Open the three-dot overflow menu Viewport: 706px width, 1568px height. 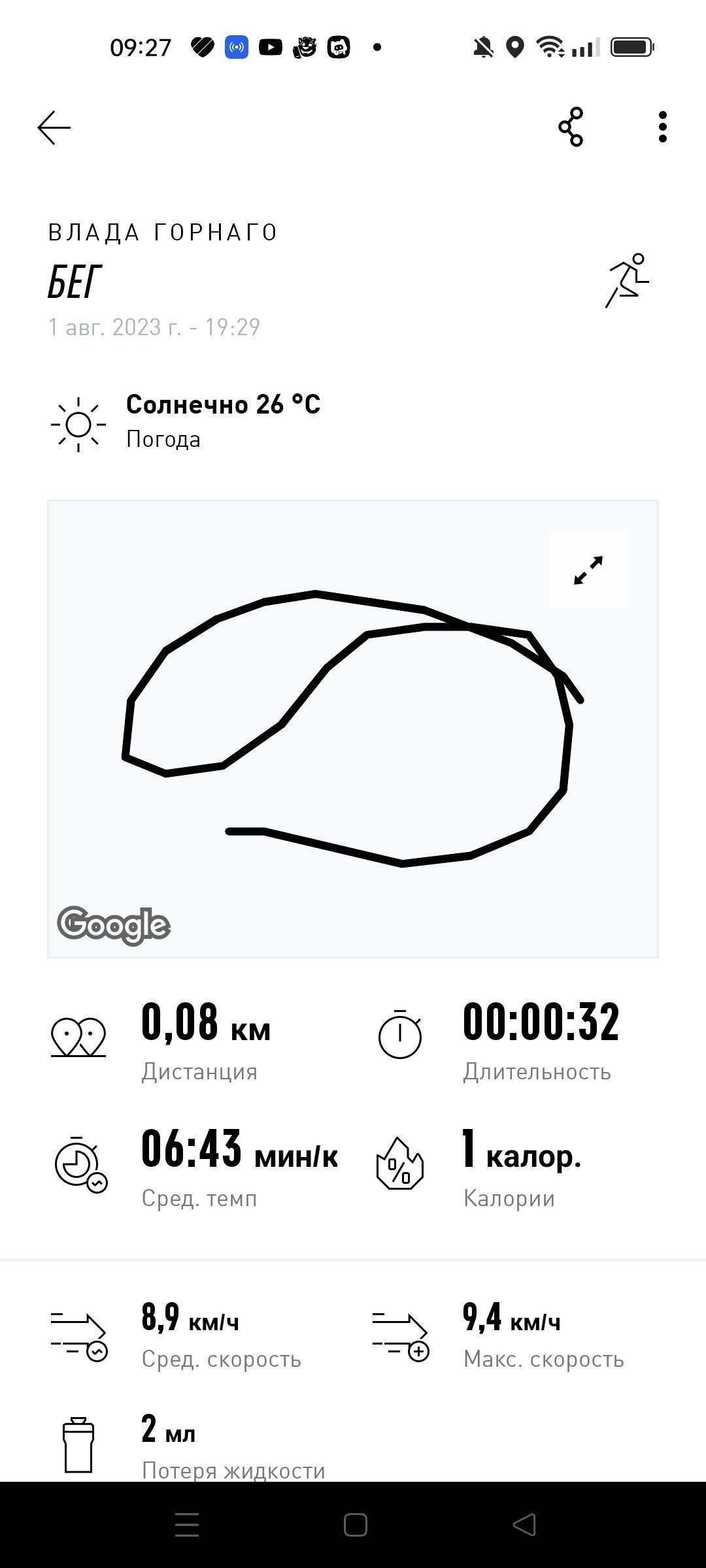click(662, 127)
